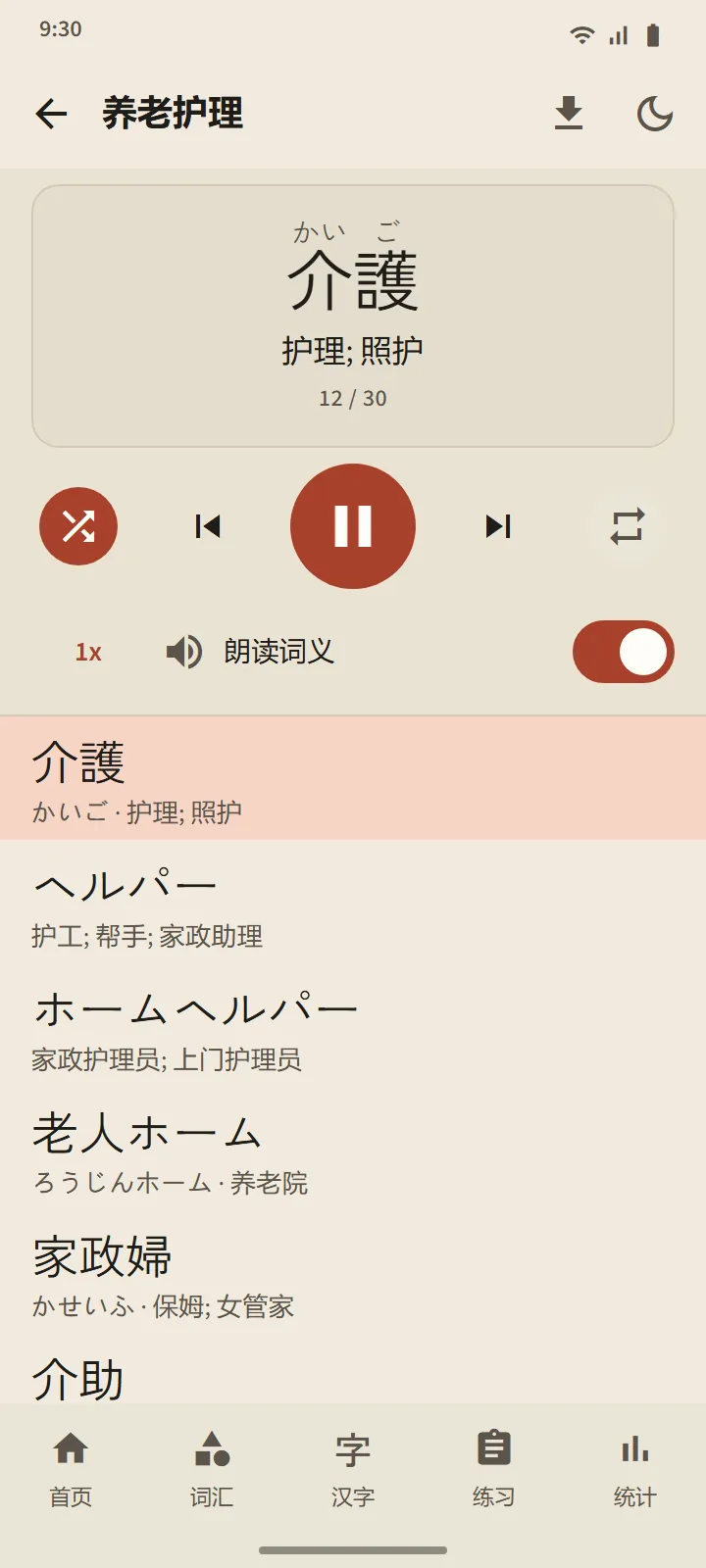The image size is (706, 1568).
Task: Toggle shuffle playback
Action: pos(78,526)
